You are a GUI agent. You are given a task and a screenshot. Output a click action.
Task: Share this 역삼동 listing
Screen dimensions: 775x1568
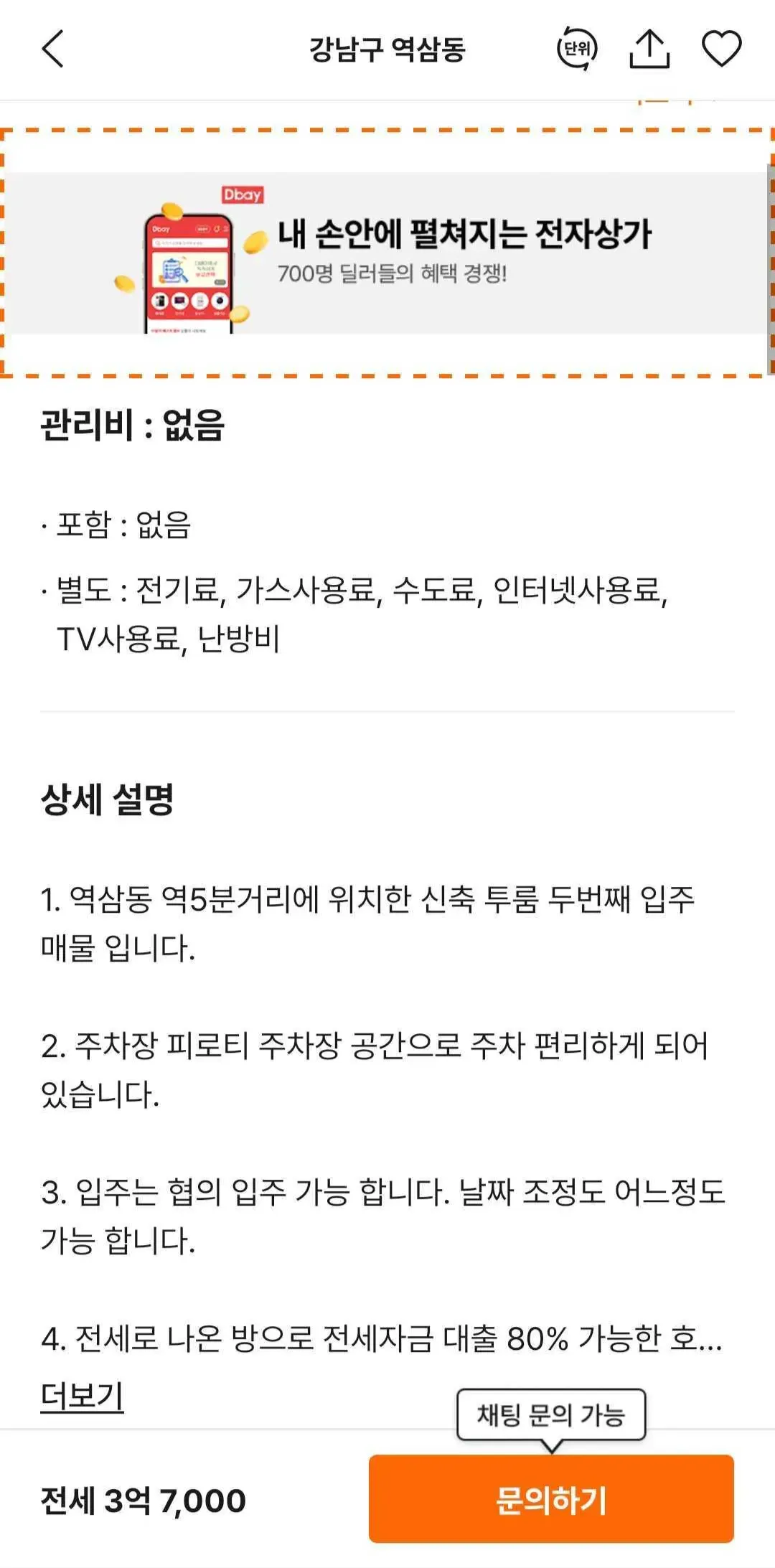point(649,49)
